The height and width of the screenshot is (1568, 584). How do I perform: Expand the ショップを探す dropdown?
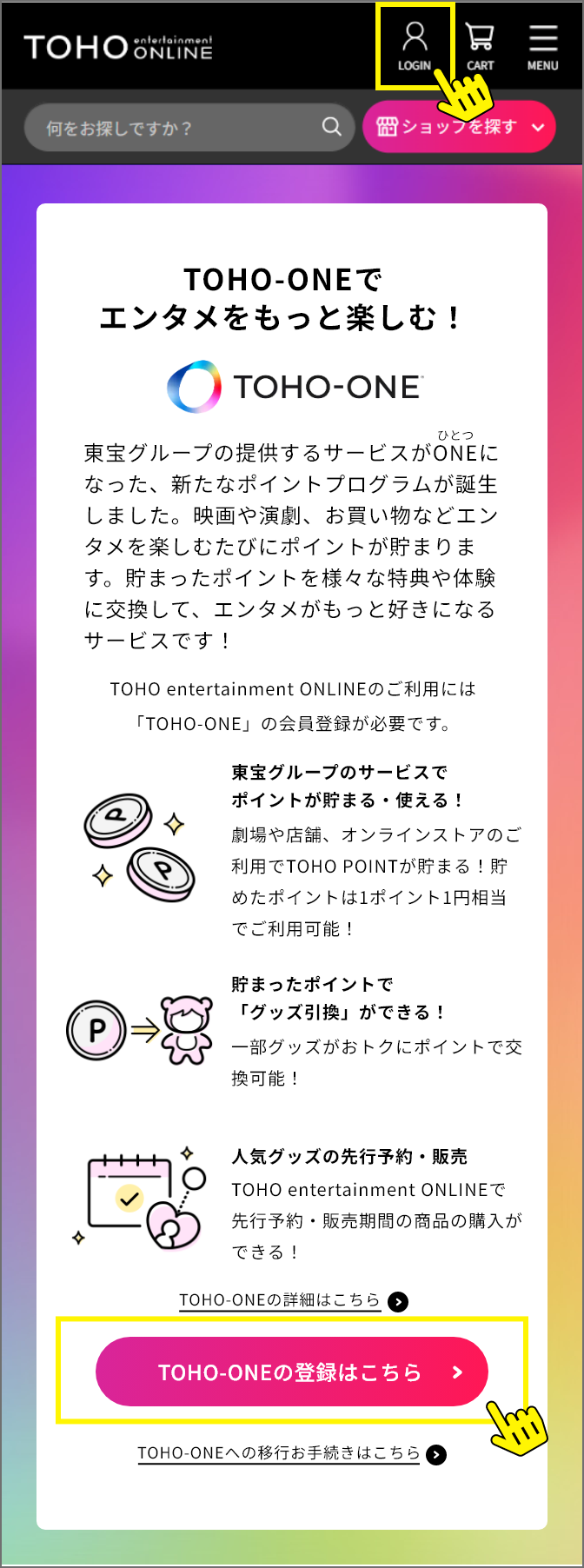[459, 127]
